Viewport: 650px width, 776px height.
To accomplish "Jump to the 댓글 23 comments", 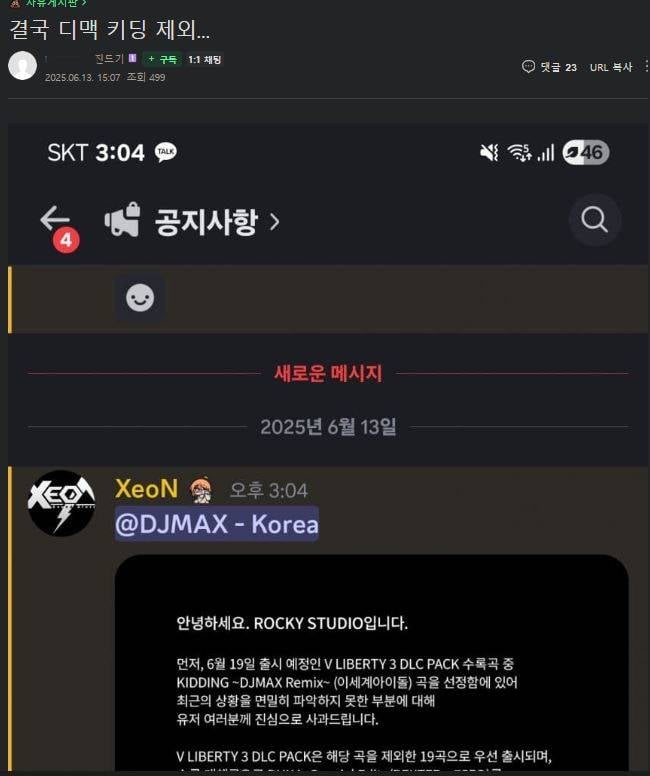I will tap(549, 67).
